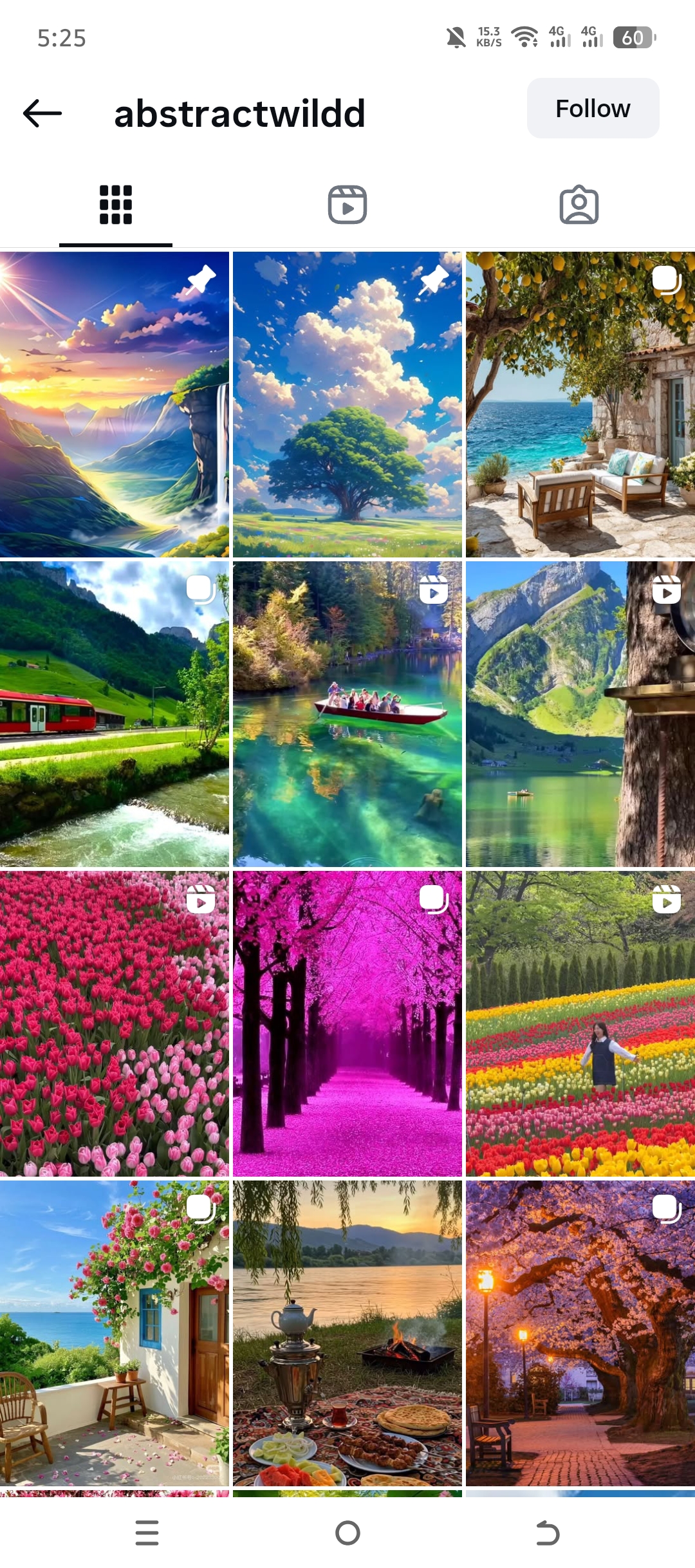Tap the system home button
Screen dimensions: 695x1568
(347, 1533)
